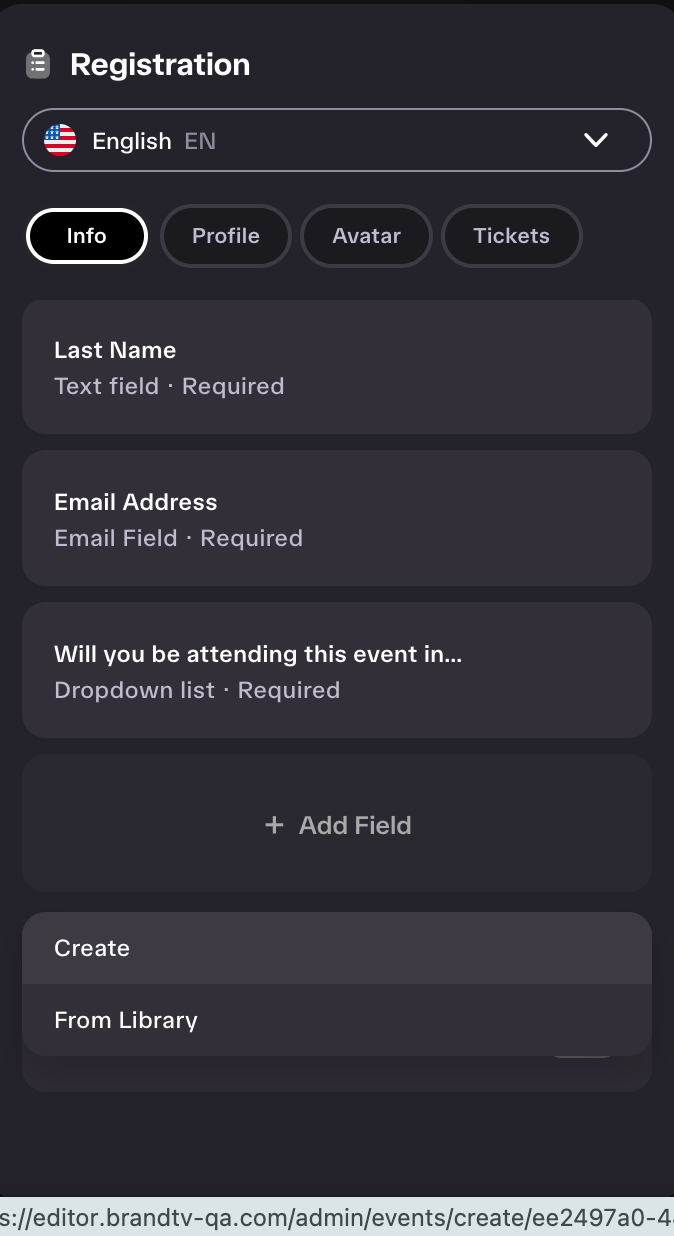Image resolution: width=674 pixels, height=1236 pixels.
Task: Open the Last Name field card
Action: tap(337, 367)
